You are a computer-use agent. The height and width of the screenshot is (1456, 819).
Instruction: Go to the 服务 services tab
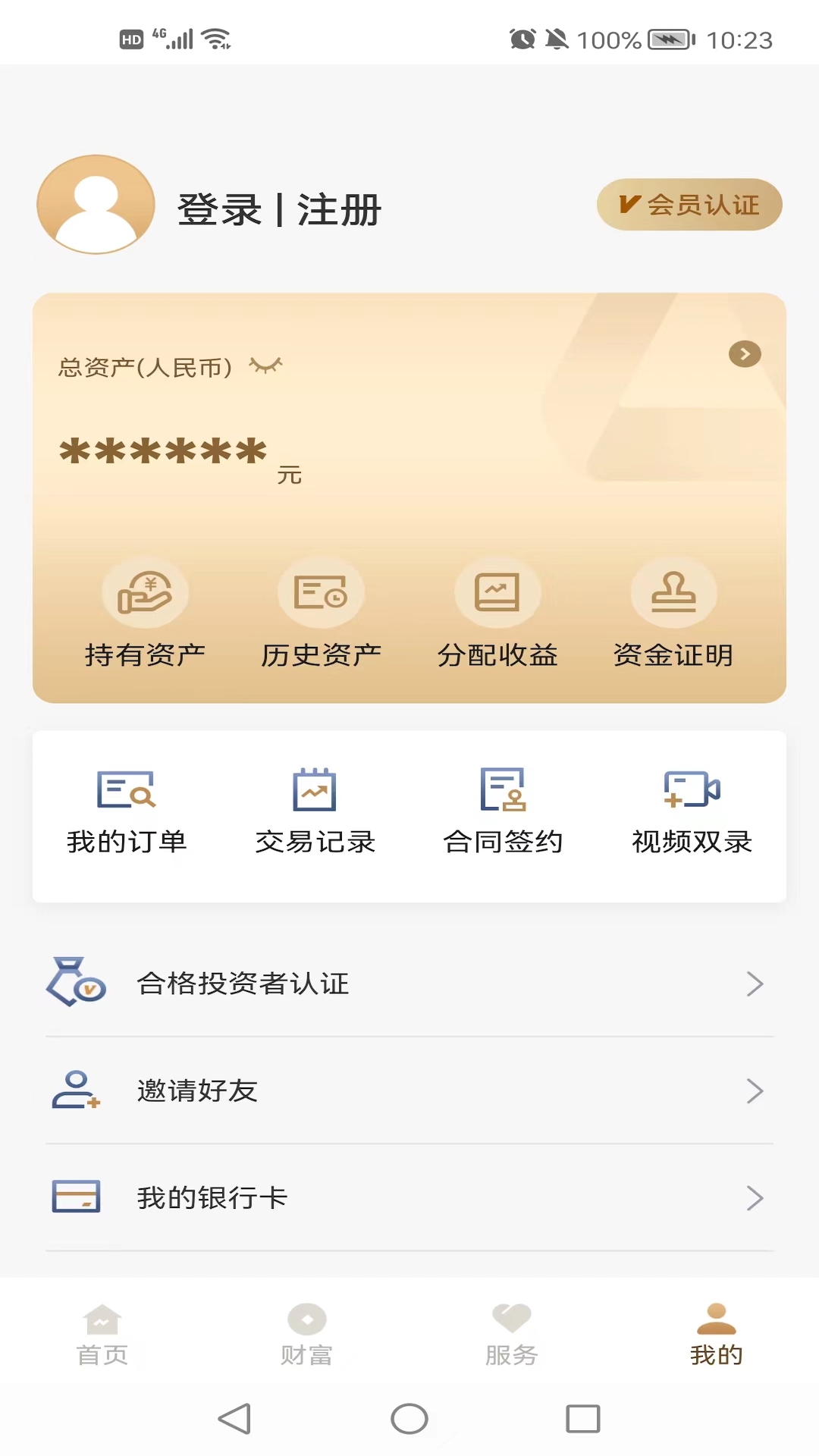coord(512,1335)
